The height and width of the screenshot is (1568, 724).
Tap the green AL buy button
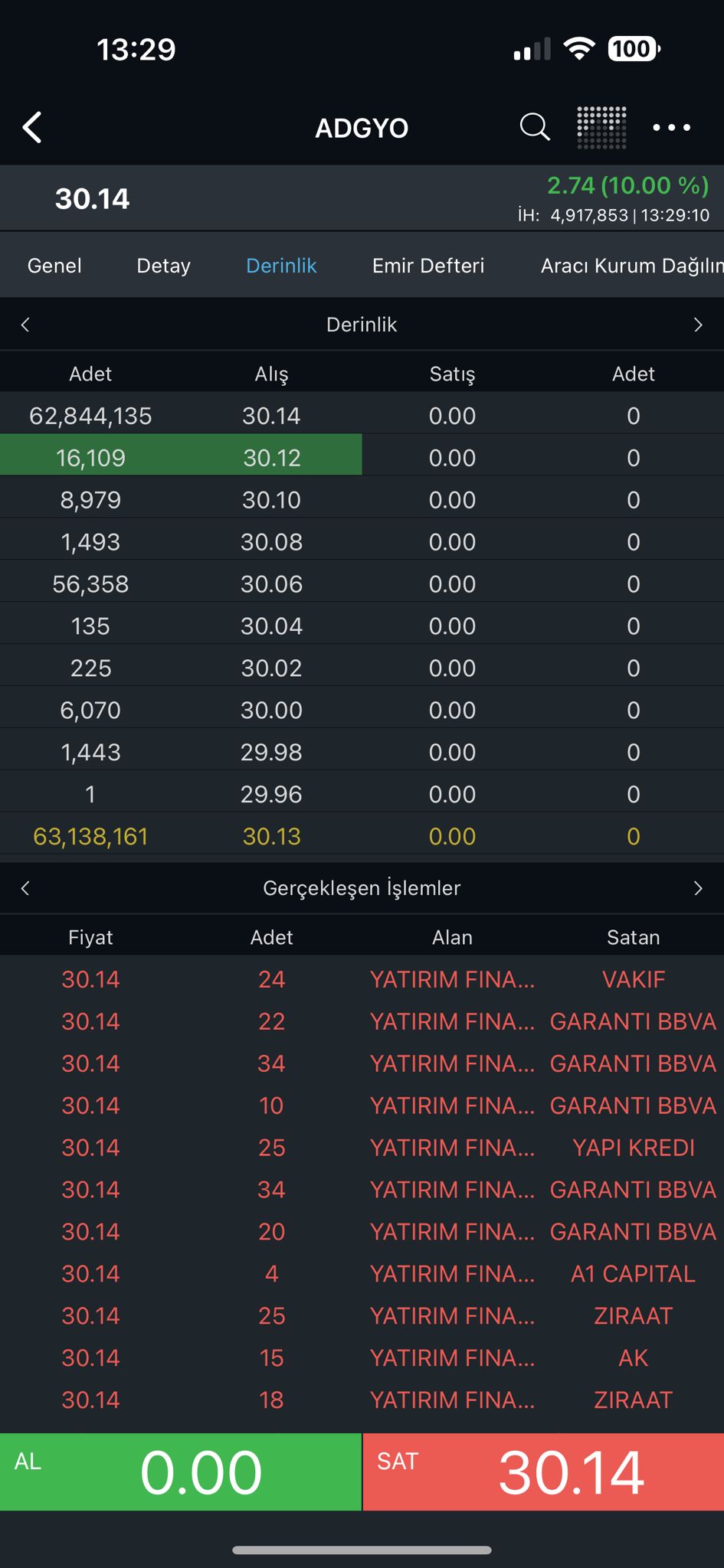tap(180, 1472)
